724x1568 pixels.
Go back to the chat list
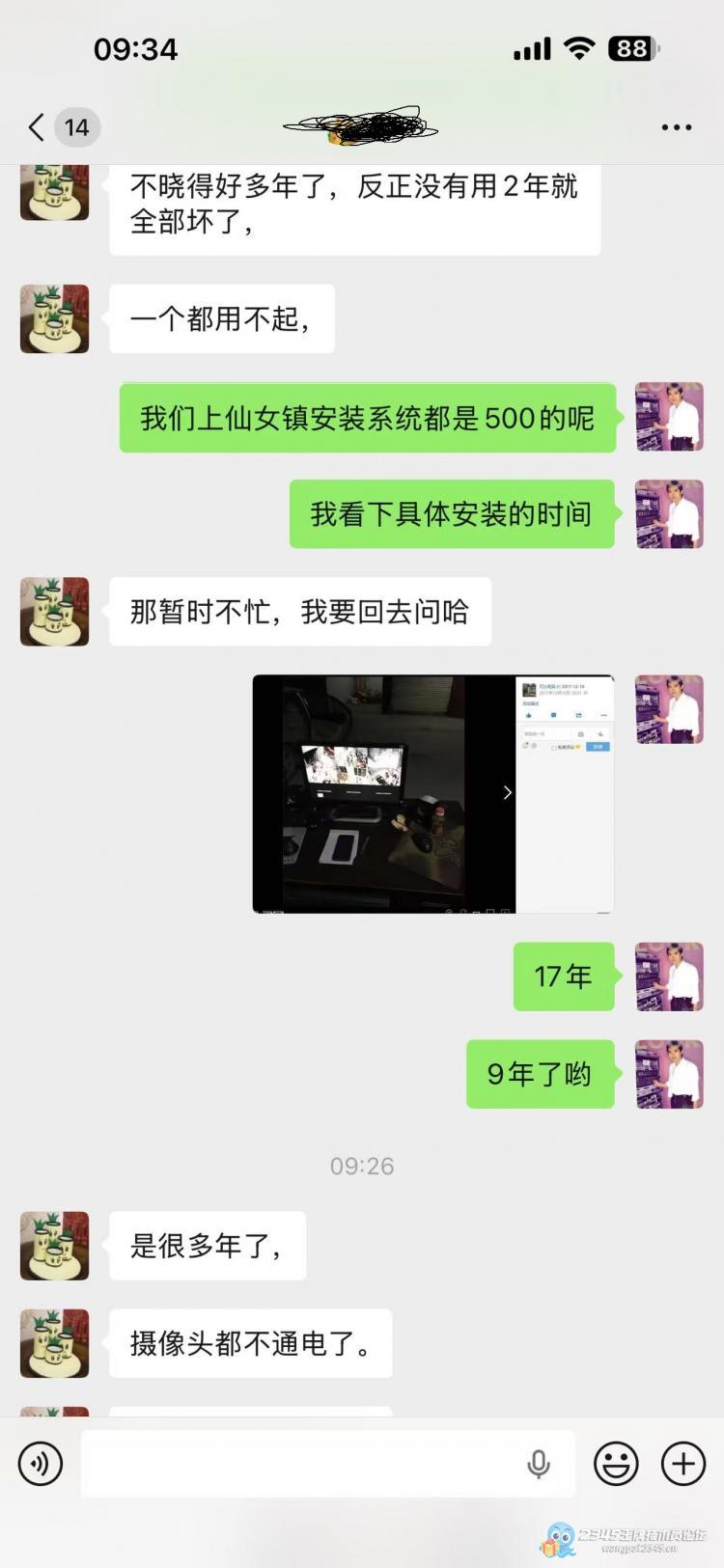coord(39,127)
